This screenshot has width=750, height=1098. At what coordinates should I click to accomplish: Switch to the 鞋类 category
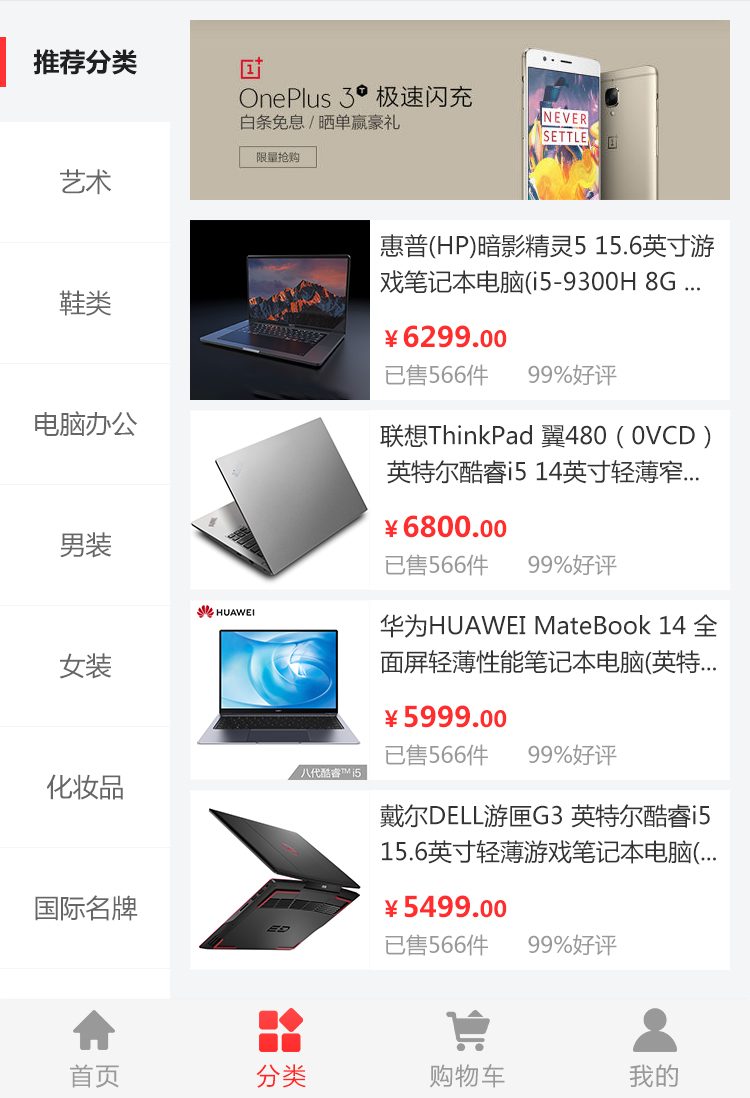pyautogui.click(x=85, y=303)
